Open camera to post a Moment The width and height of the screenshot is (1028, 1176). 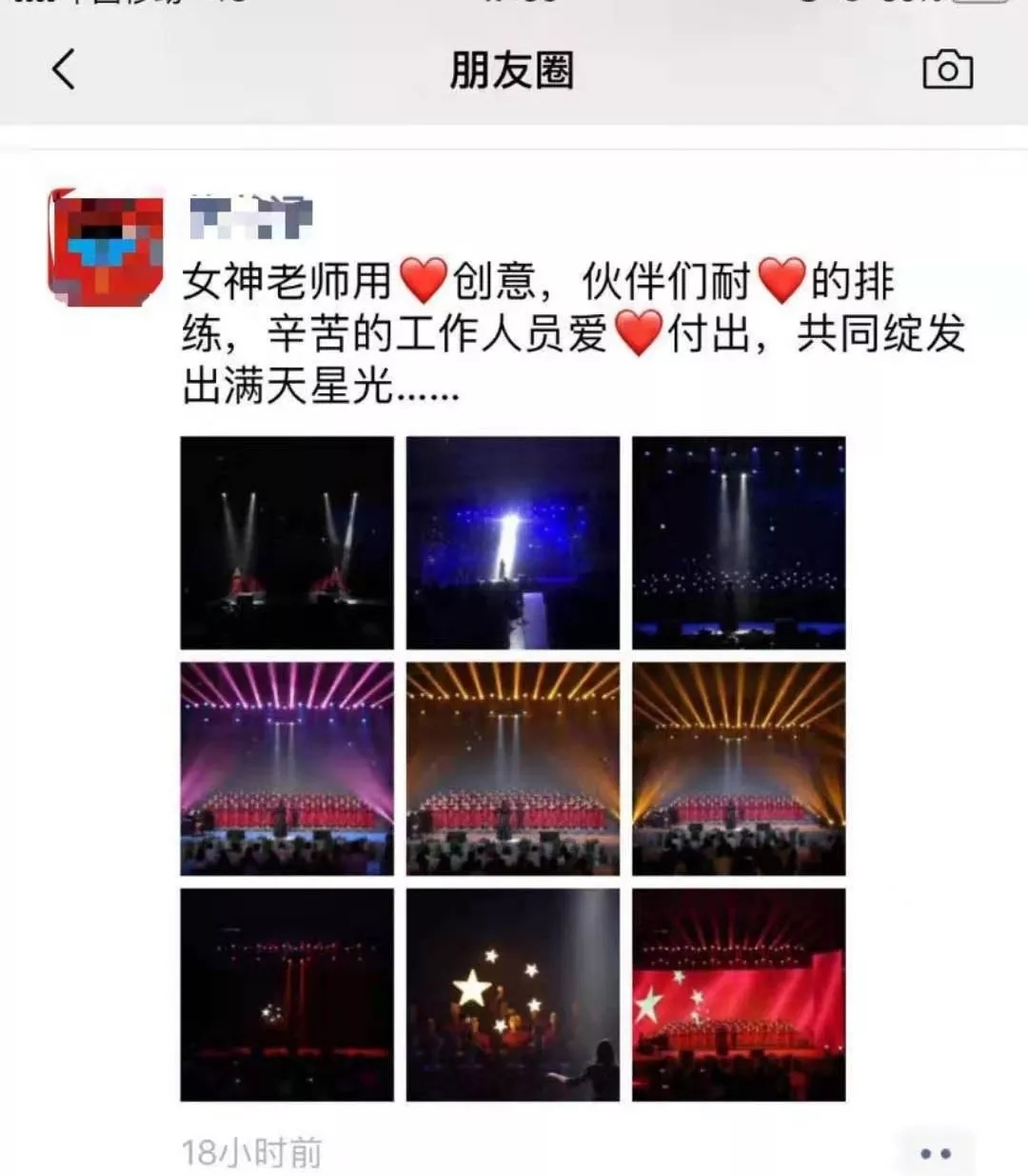click(x=947, y=70)
